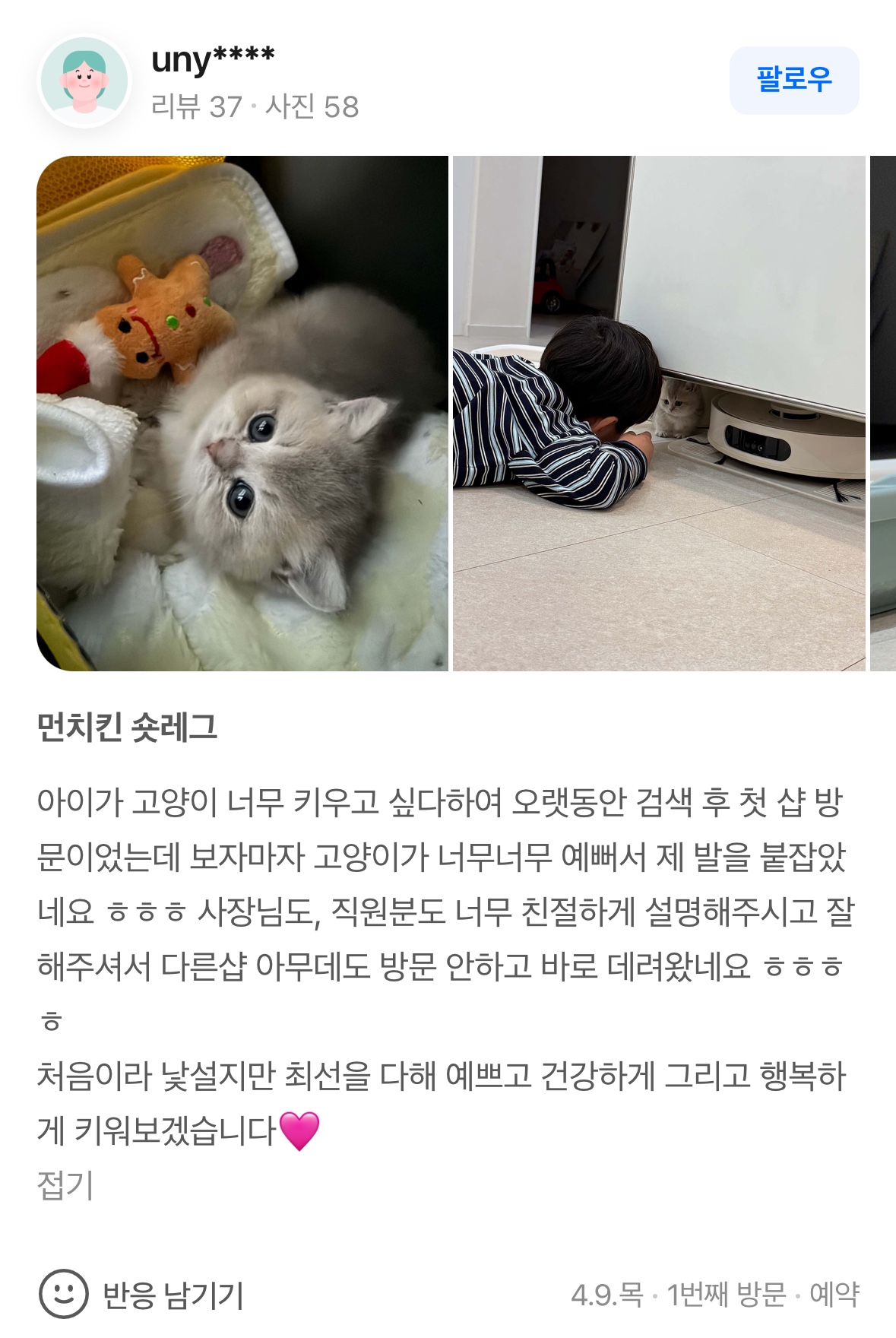Image resolution: width=896 pixels, height=1338 pixels.
Task: Open the partially visible third review photo
Action: click(x=883, y=413)
